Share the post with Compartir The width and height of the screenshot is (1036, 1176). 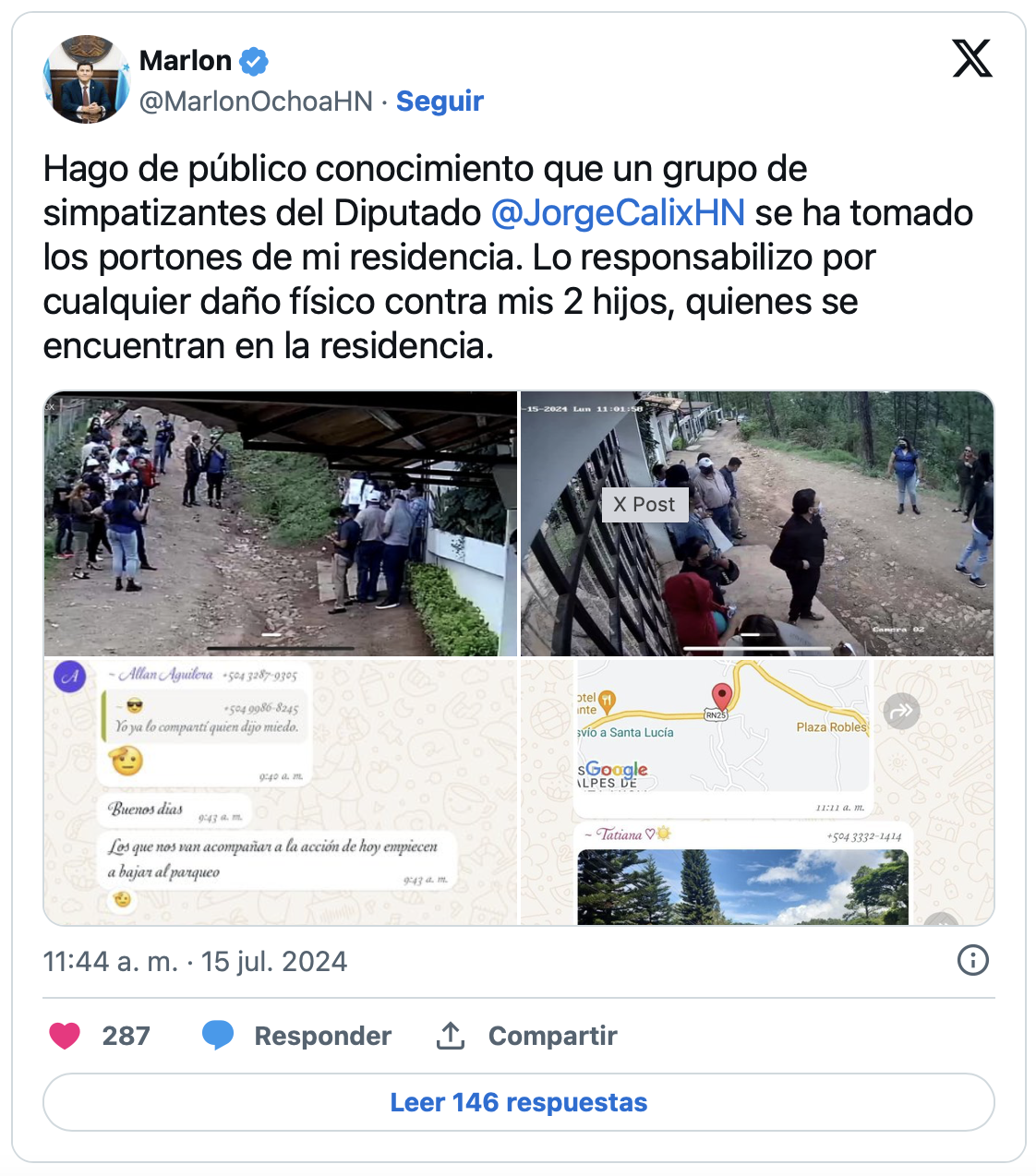pos(526,1036)
